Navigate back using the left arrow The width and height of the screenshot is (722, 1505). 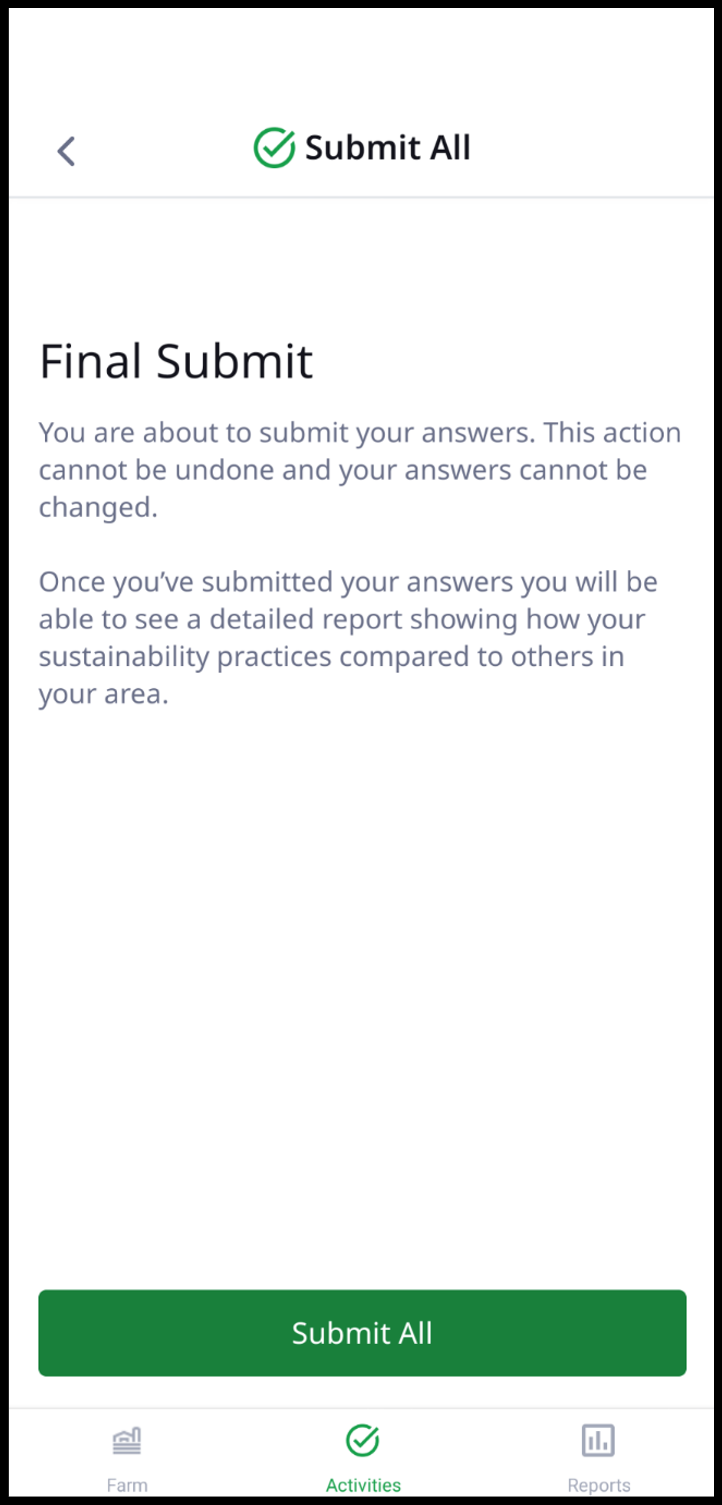coord(65,150)
